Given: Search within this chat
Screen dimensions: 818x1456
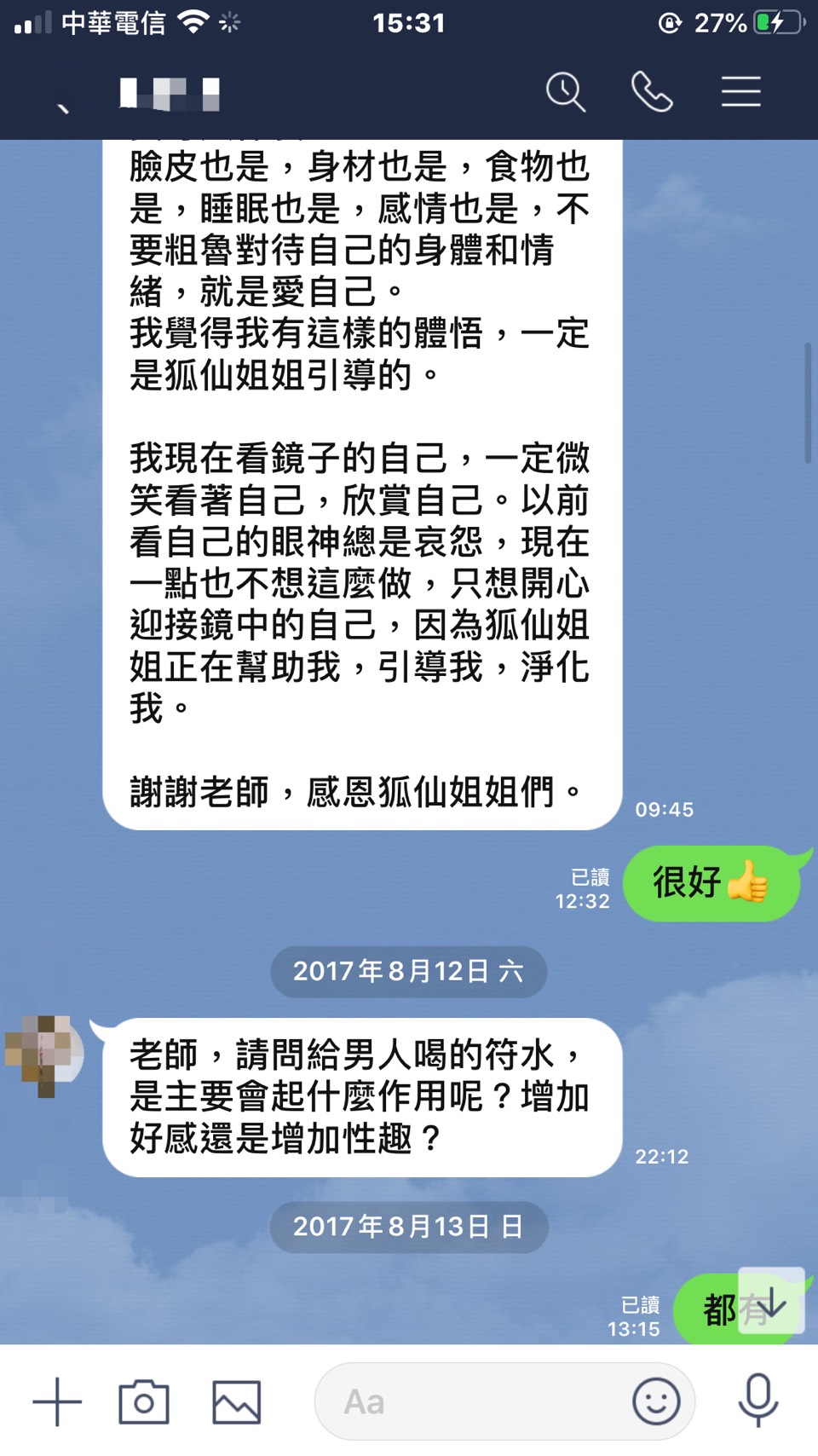Looking at the screenshot, I should [566, 92].
